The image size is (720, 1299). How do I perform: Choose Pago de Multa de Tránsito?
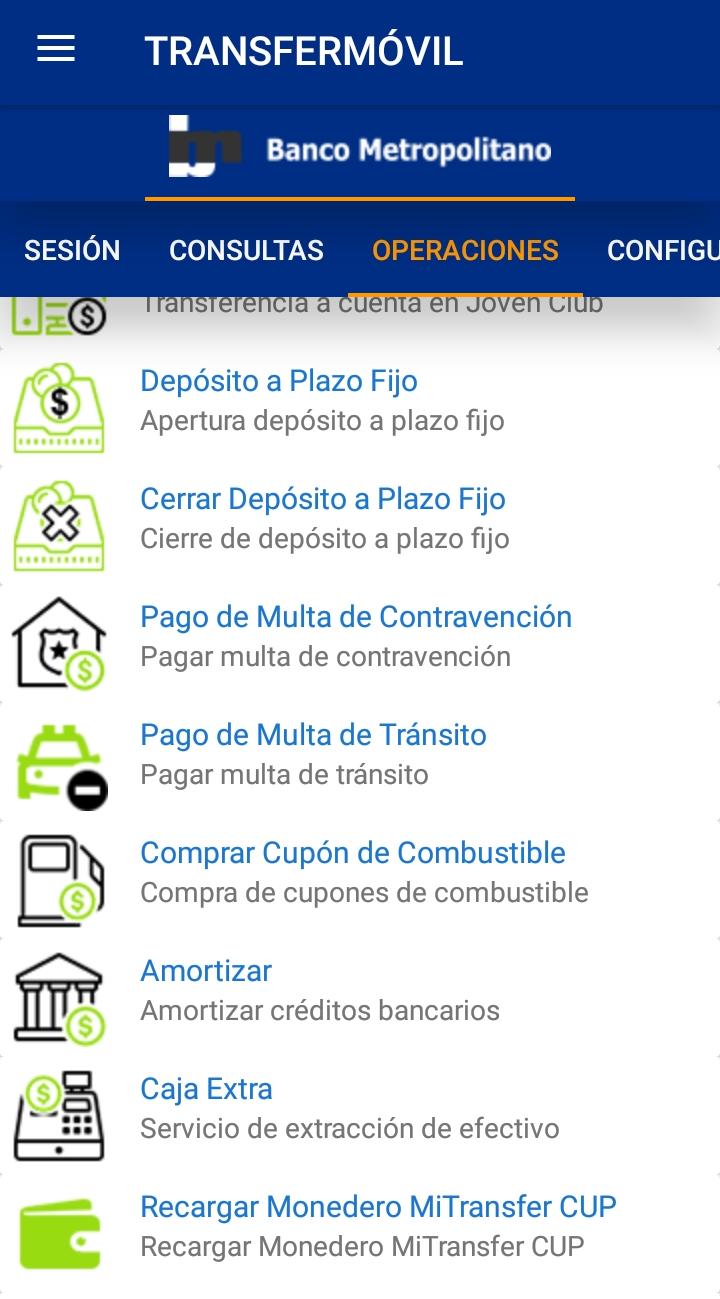tap(360, 755)
